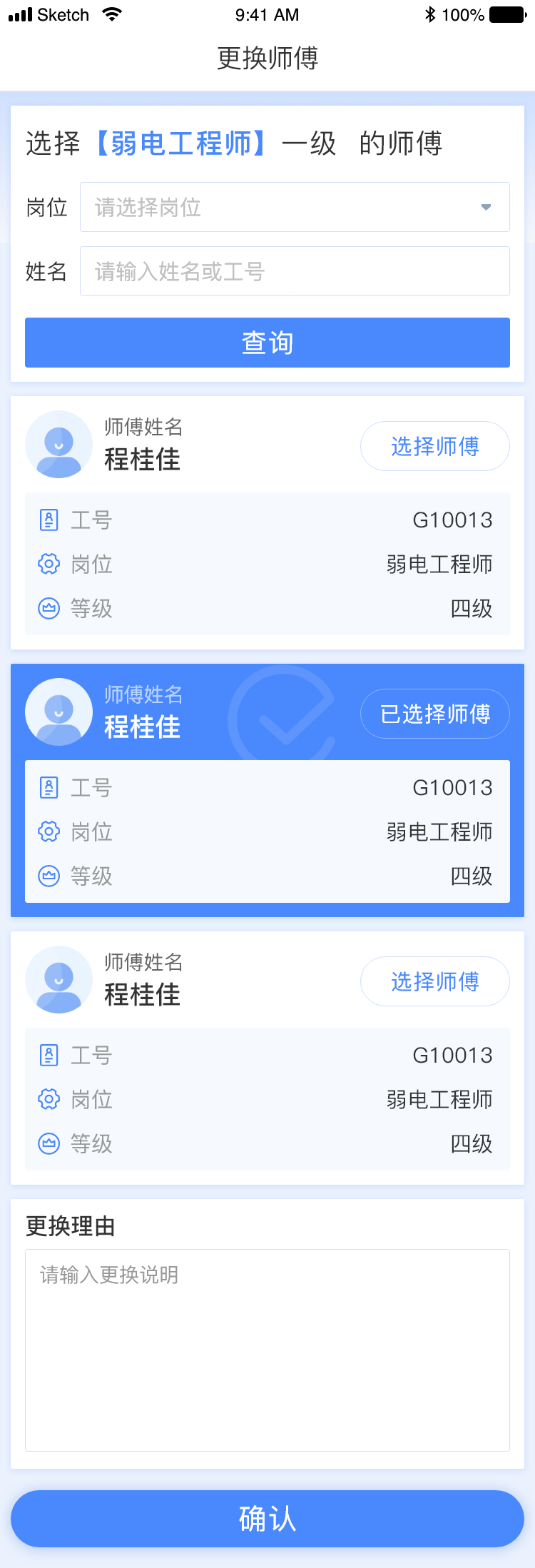The image size is (535, 1568).
Task: Deselect the 已选择师傅 mentor
Action: pyautogui.click(x=434, y=713)
